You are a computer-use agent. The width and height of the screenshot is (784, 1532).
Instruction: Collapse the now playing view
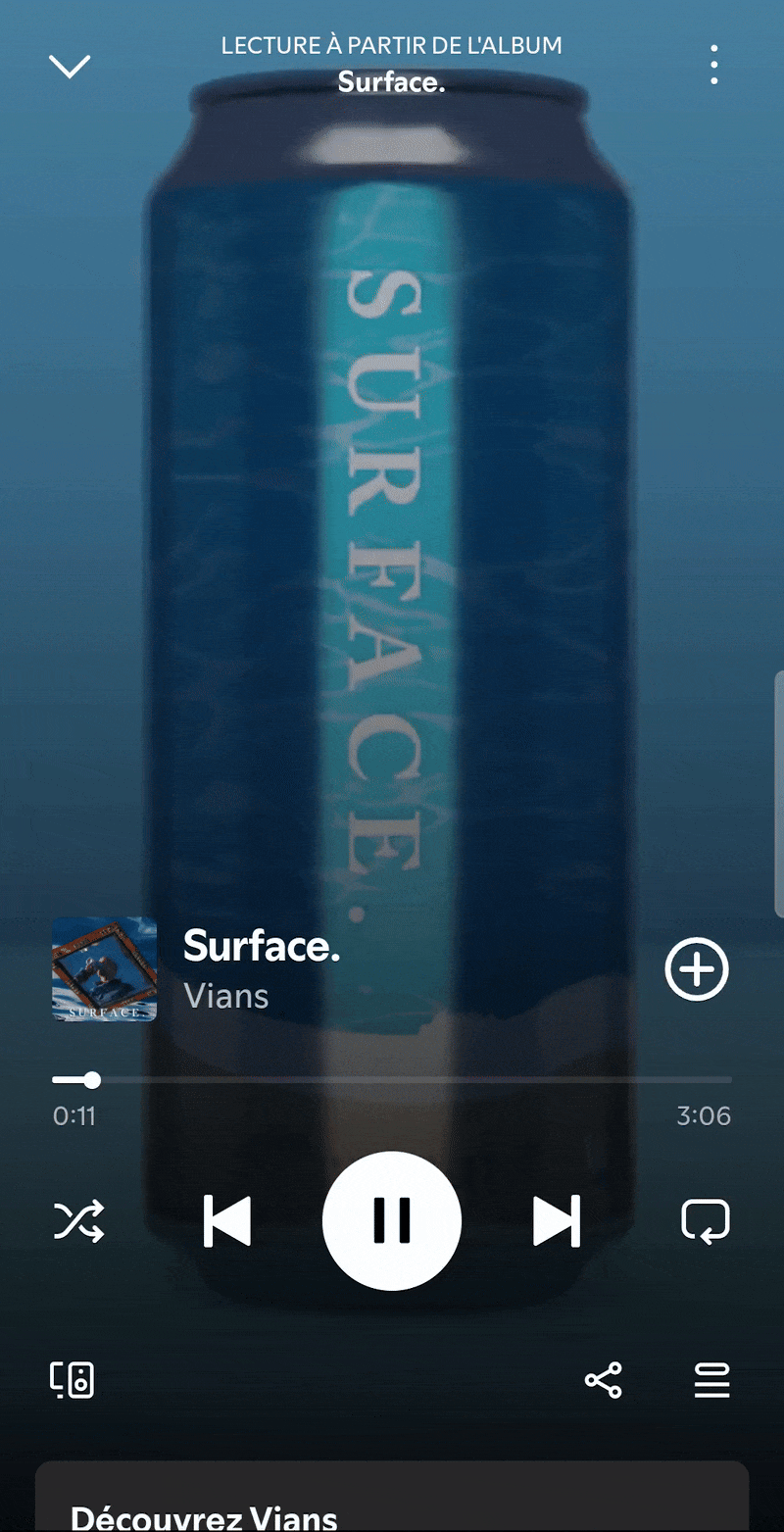(70, 66)
